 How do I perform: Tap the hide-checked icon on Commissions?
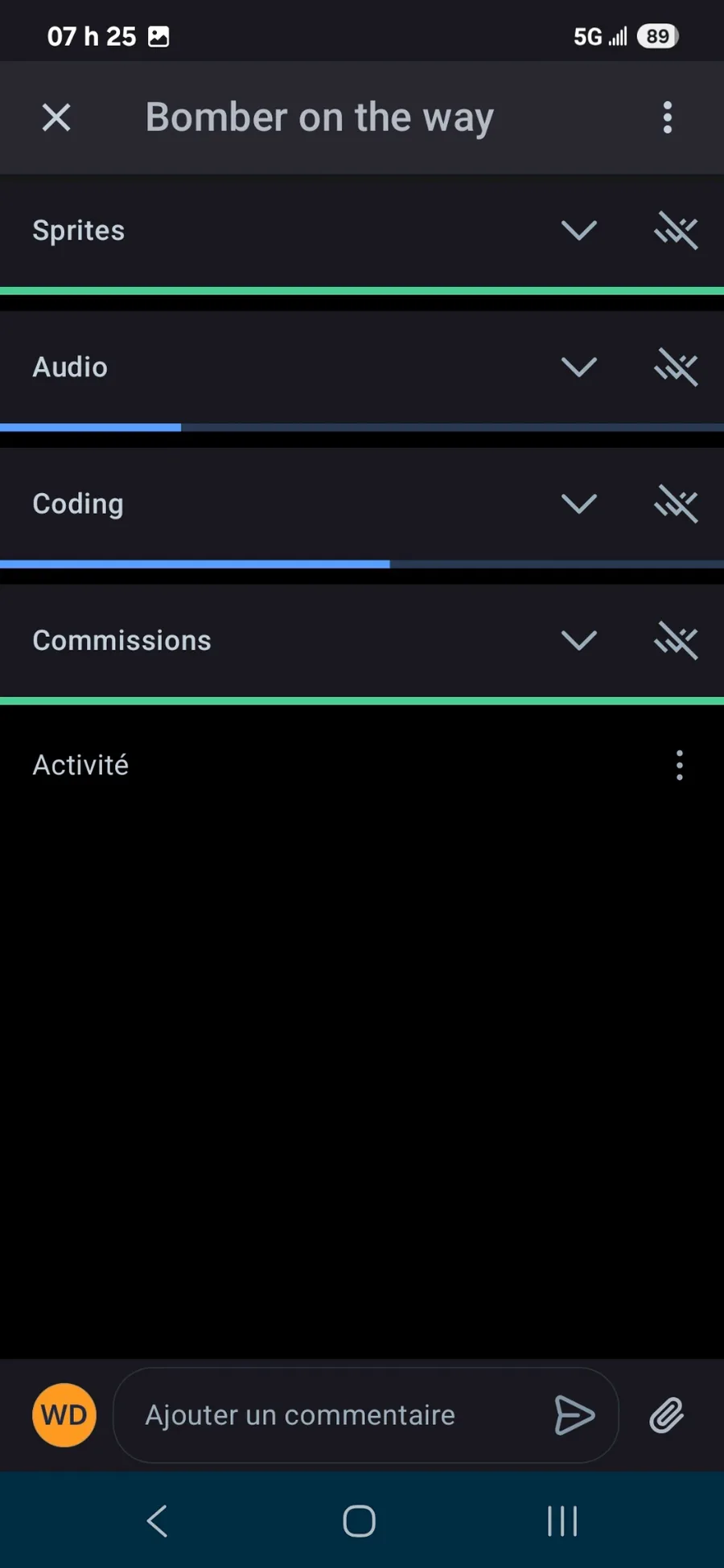tap(676, 641)
